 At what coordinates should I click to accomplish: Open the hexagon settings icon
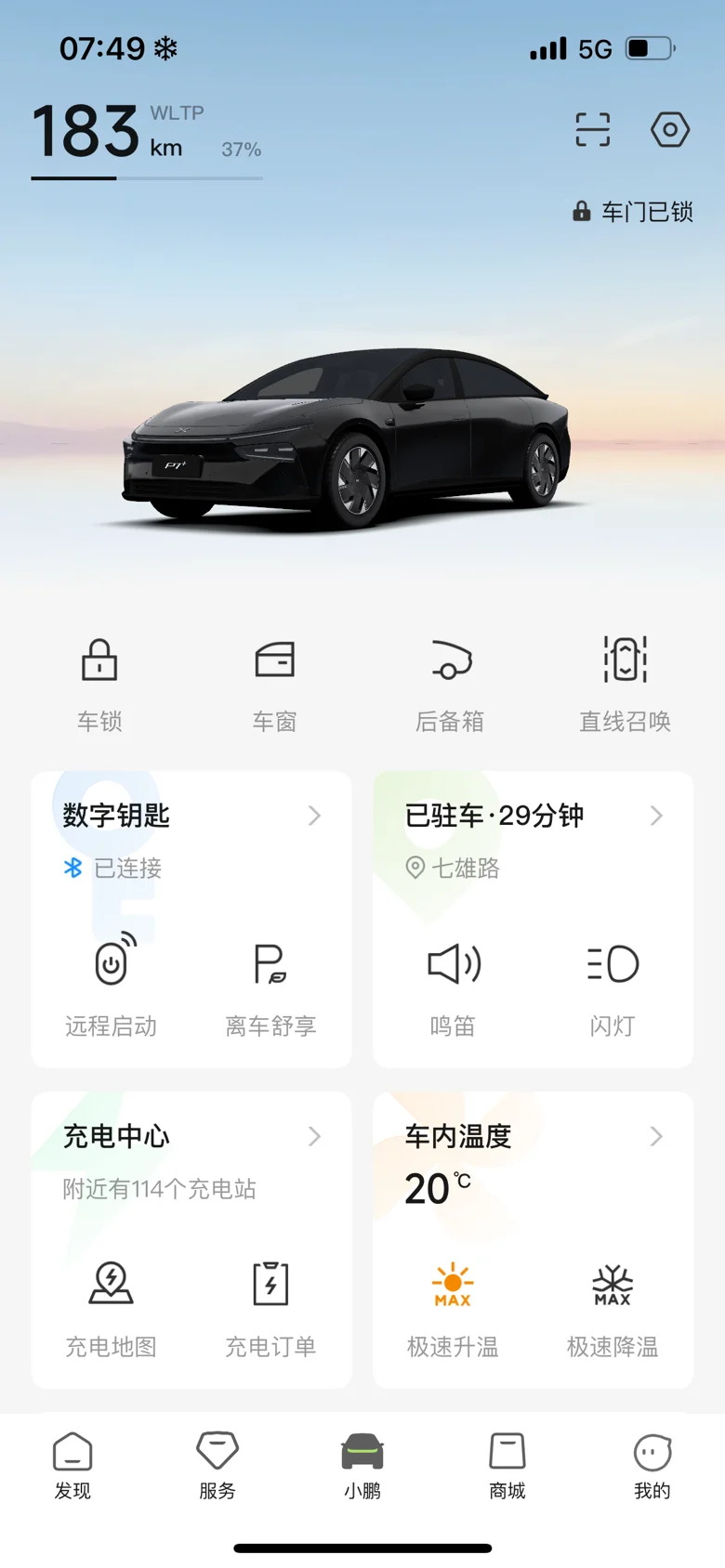click(669, 130)
